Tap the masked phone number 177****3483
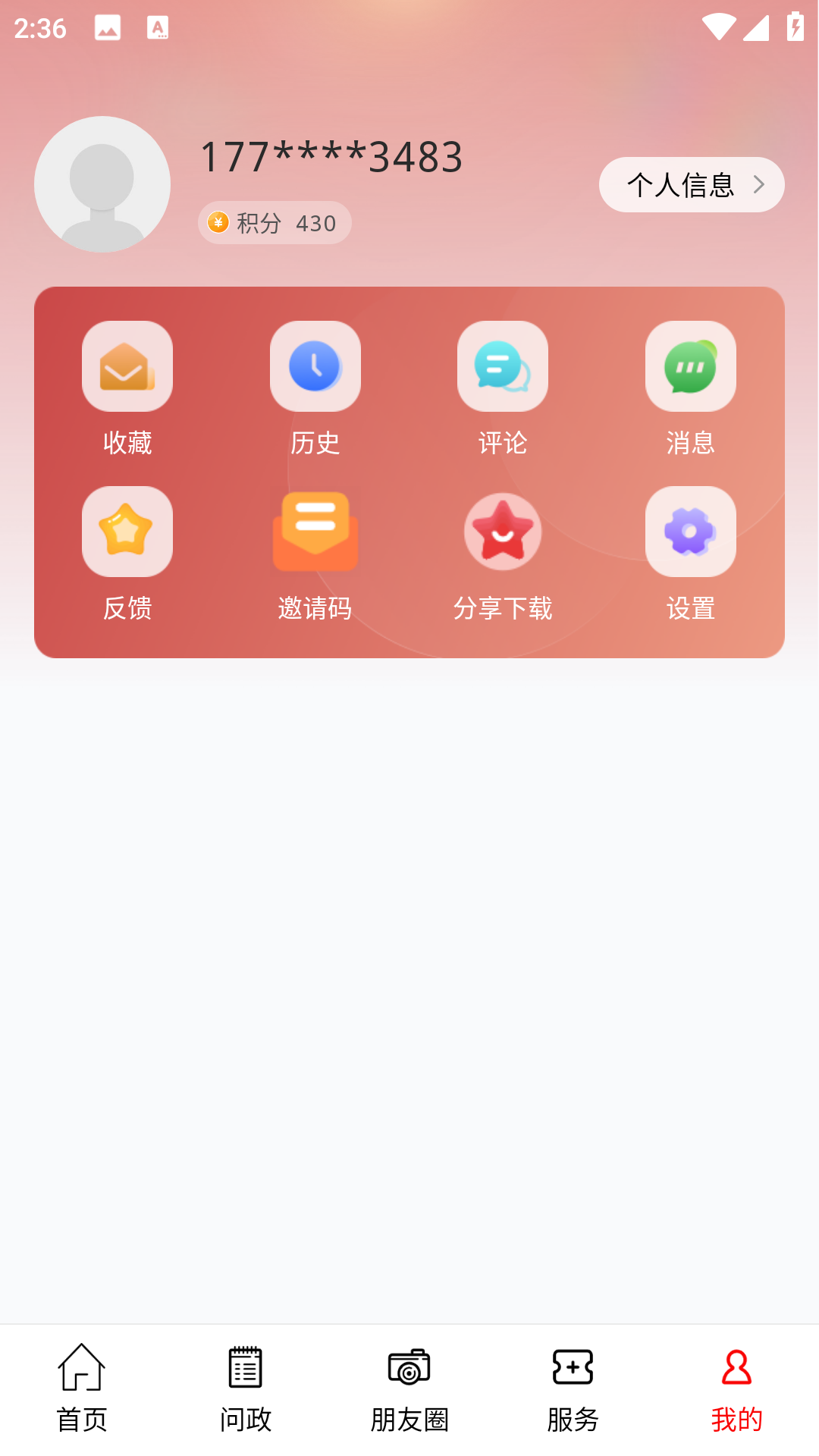 point(332,157)
